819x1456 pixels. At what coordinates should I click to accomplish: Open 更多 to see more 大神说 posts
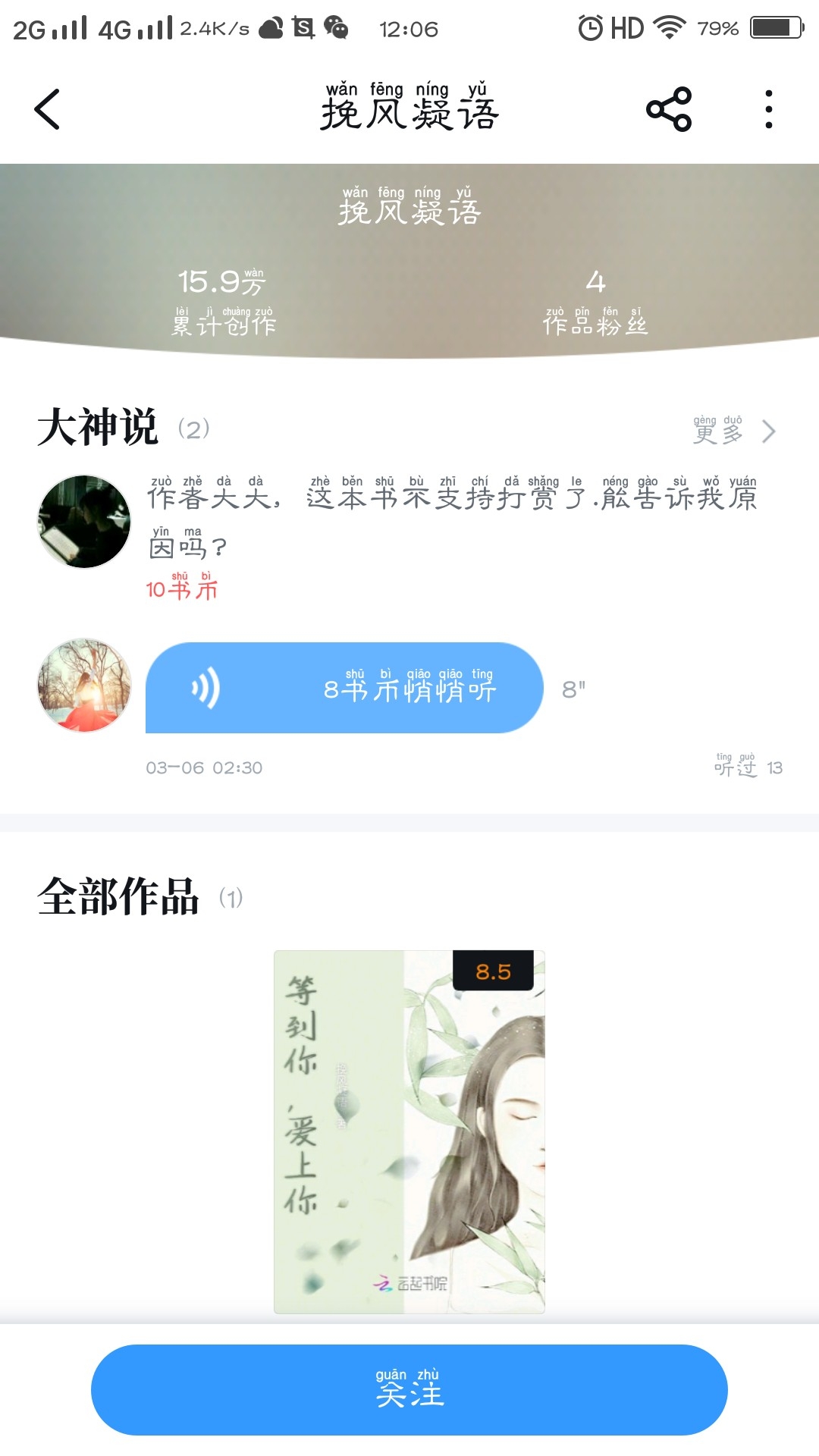point(734,431)
